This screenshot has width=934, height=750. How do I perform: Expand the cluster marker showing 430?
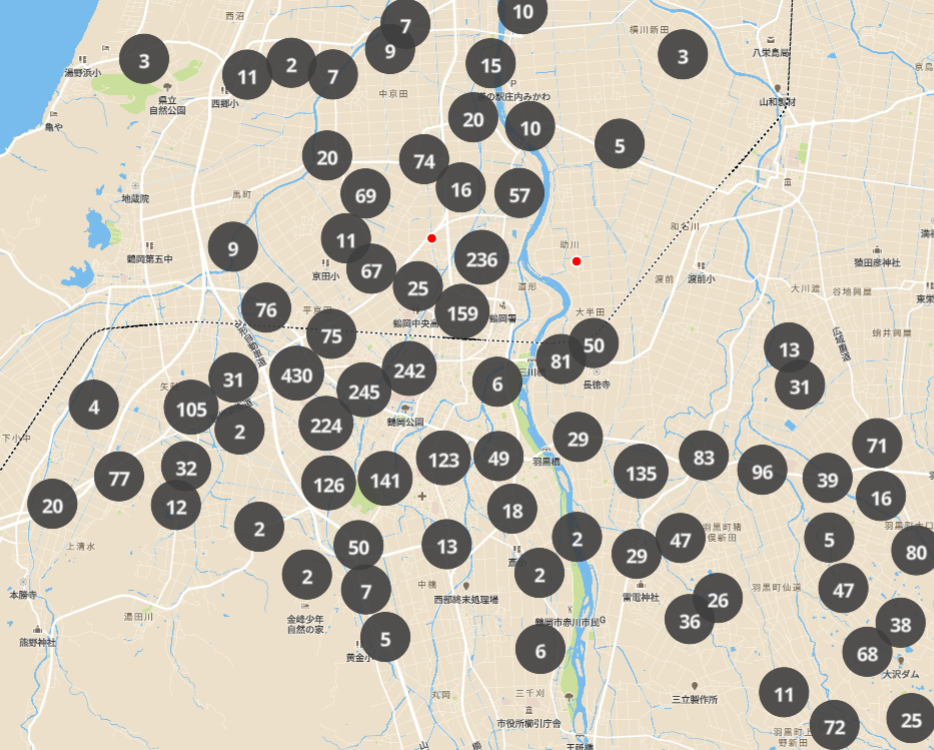point(297,376)
